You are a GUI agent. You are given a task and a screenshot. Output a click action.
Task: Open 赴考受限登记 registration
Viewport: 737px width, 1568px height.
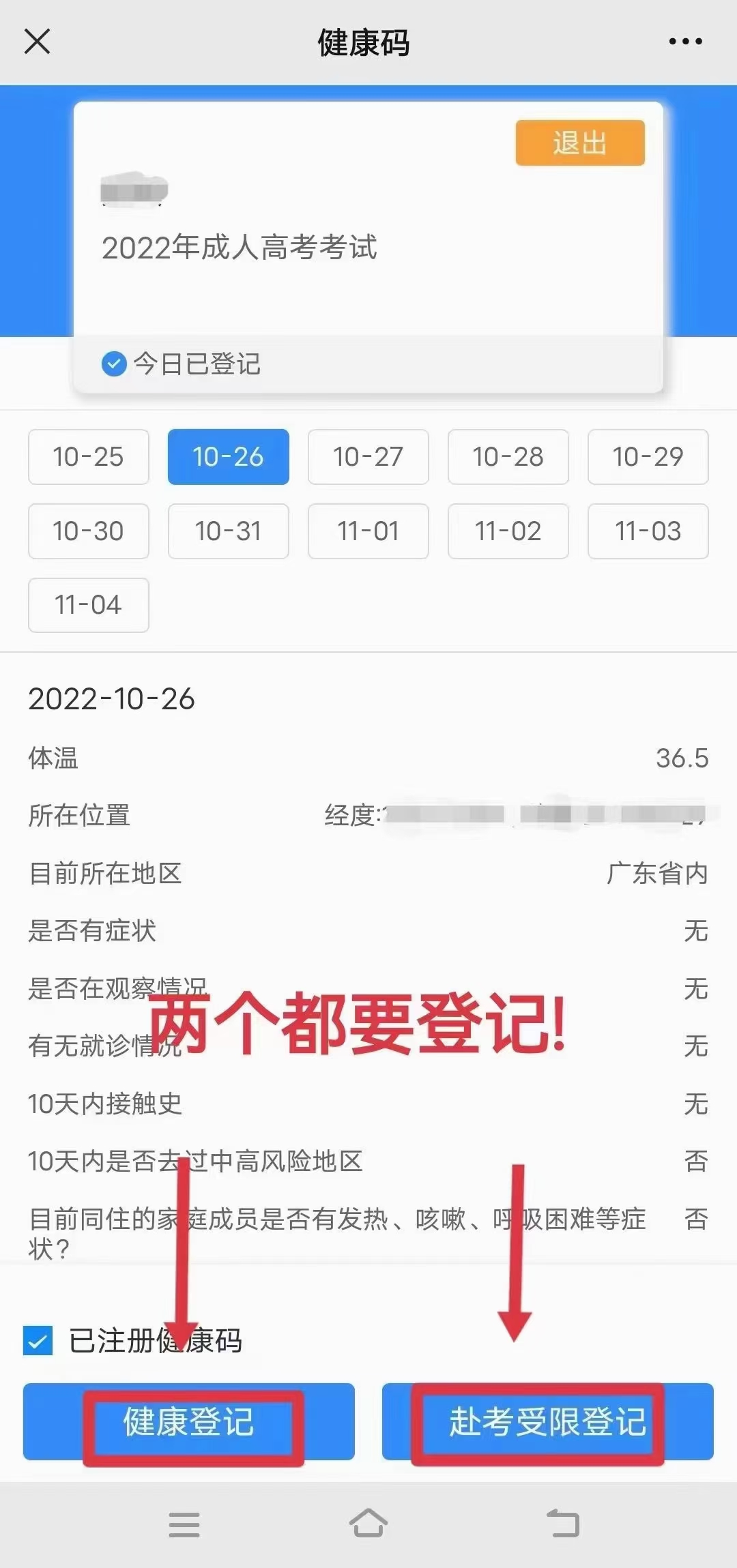547,1421
